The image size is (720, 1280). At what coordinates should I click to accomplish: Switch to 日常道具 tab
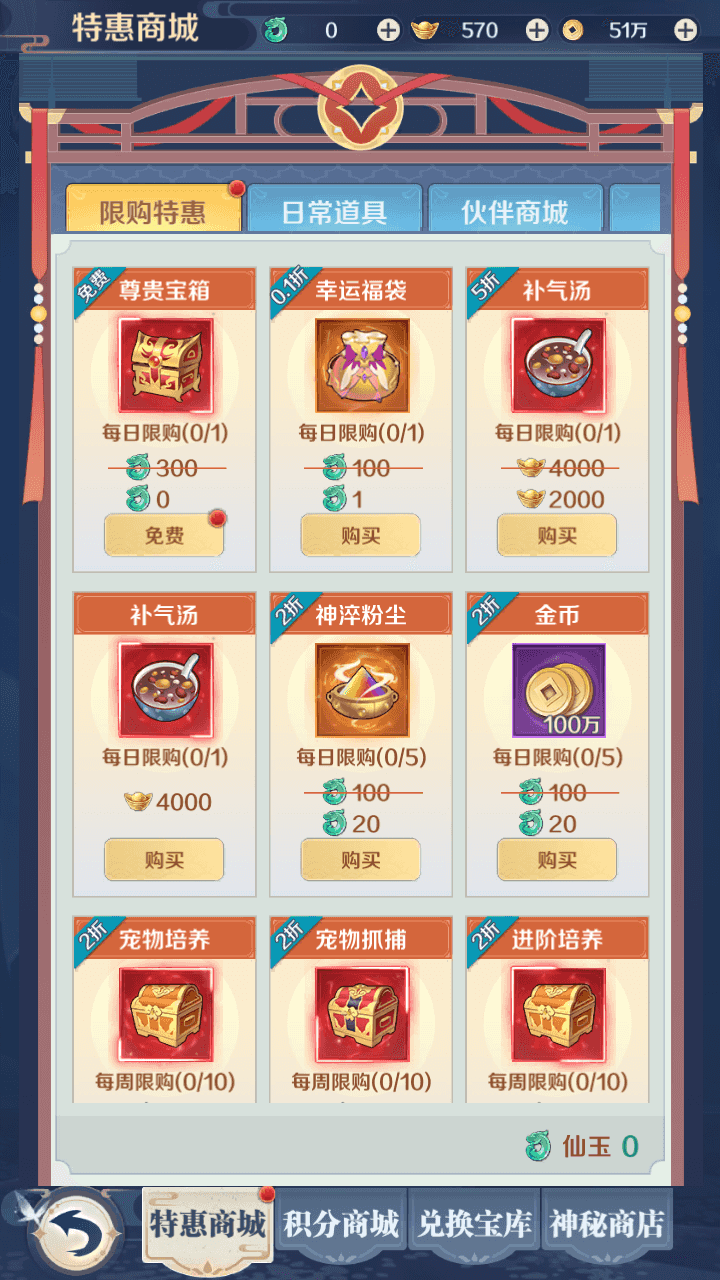tap(334, 211)
